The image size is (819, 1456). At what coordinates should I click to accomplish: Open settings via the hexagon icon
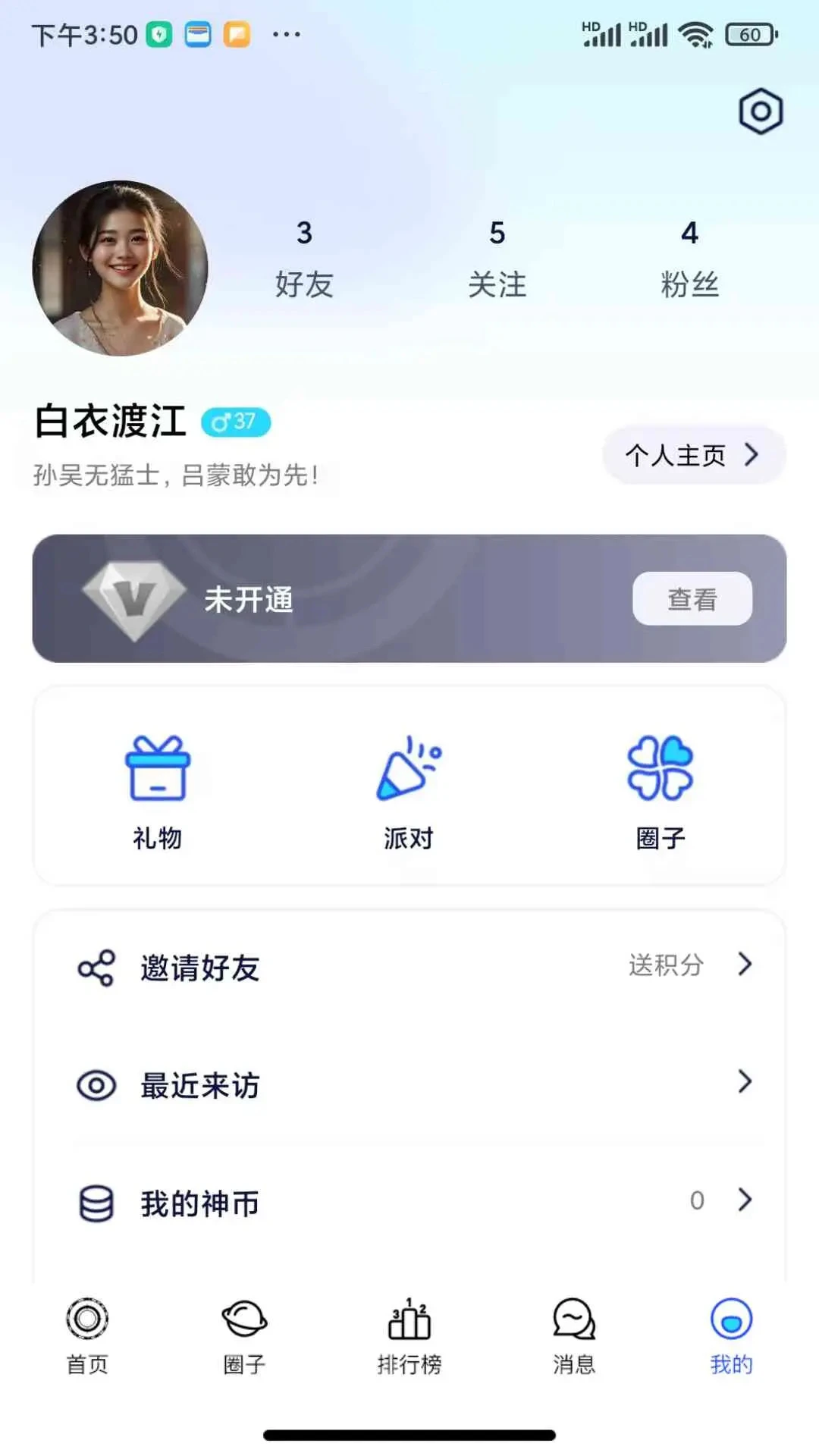[x=760, y=111]
